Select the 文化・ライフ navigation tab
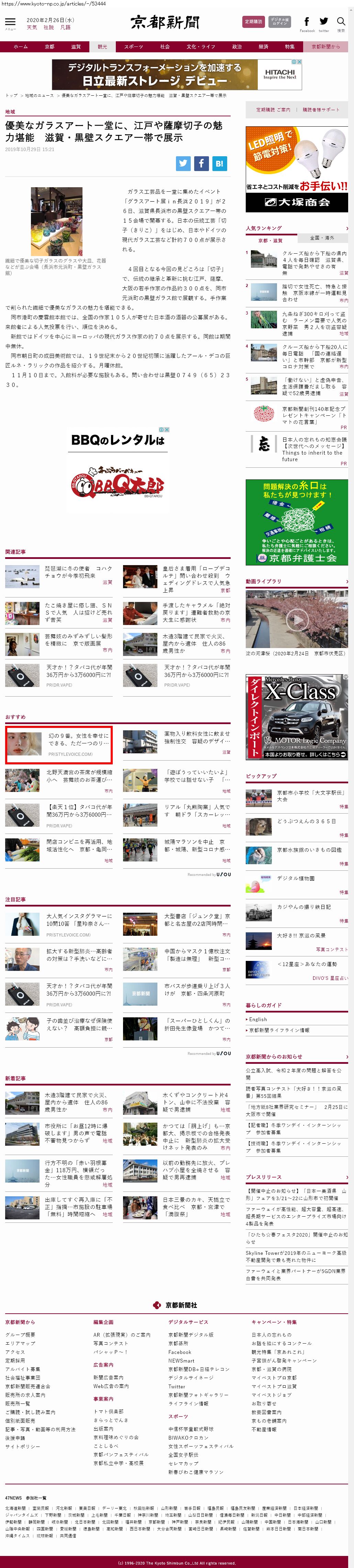 tap(200, 46)
